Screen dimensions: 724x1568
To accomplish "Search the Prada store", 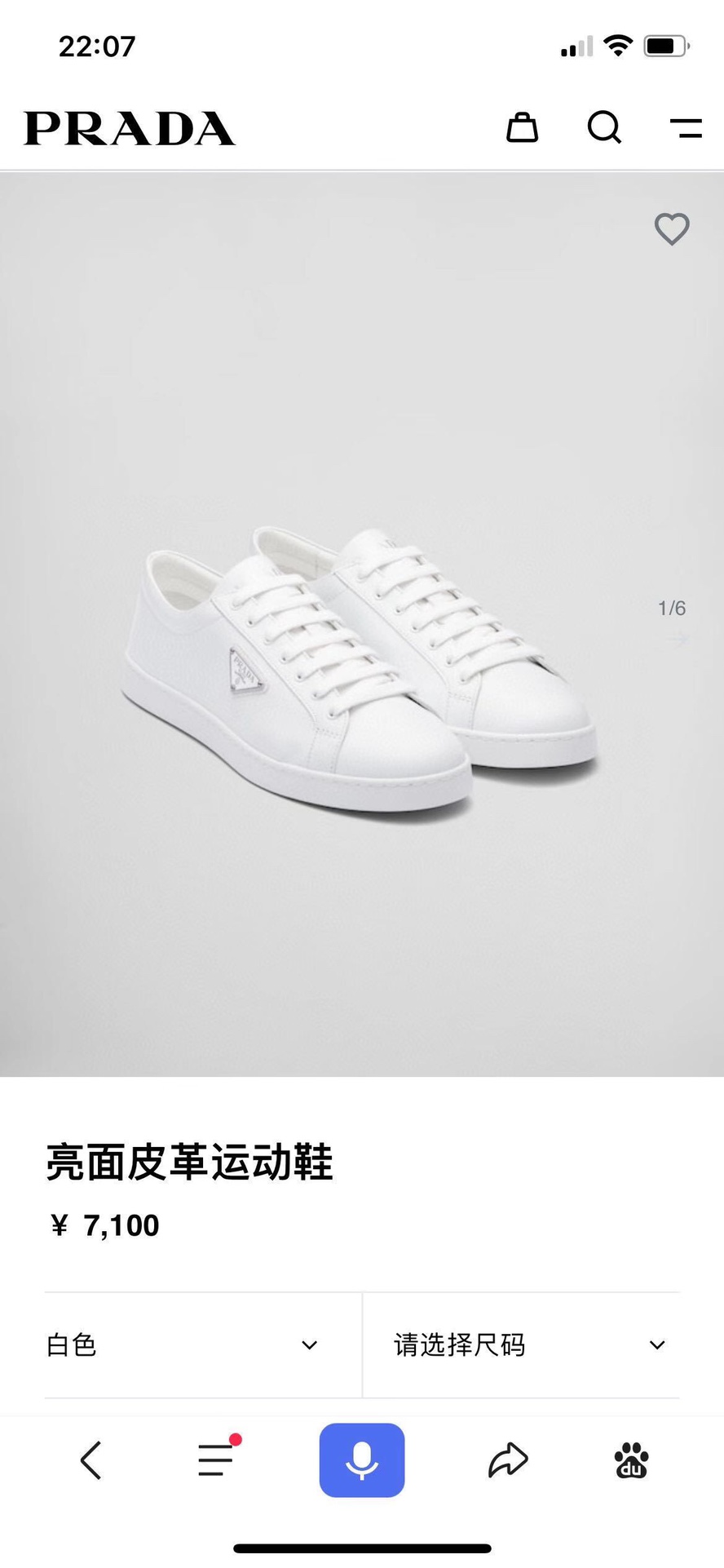I will pyautogui.click(x=604, y=128).
